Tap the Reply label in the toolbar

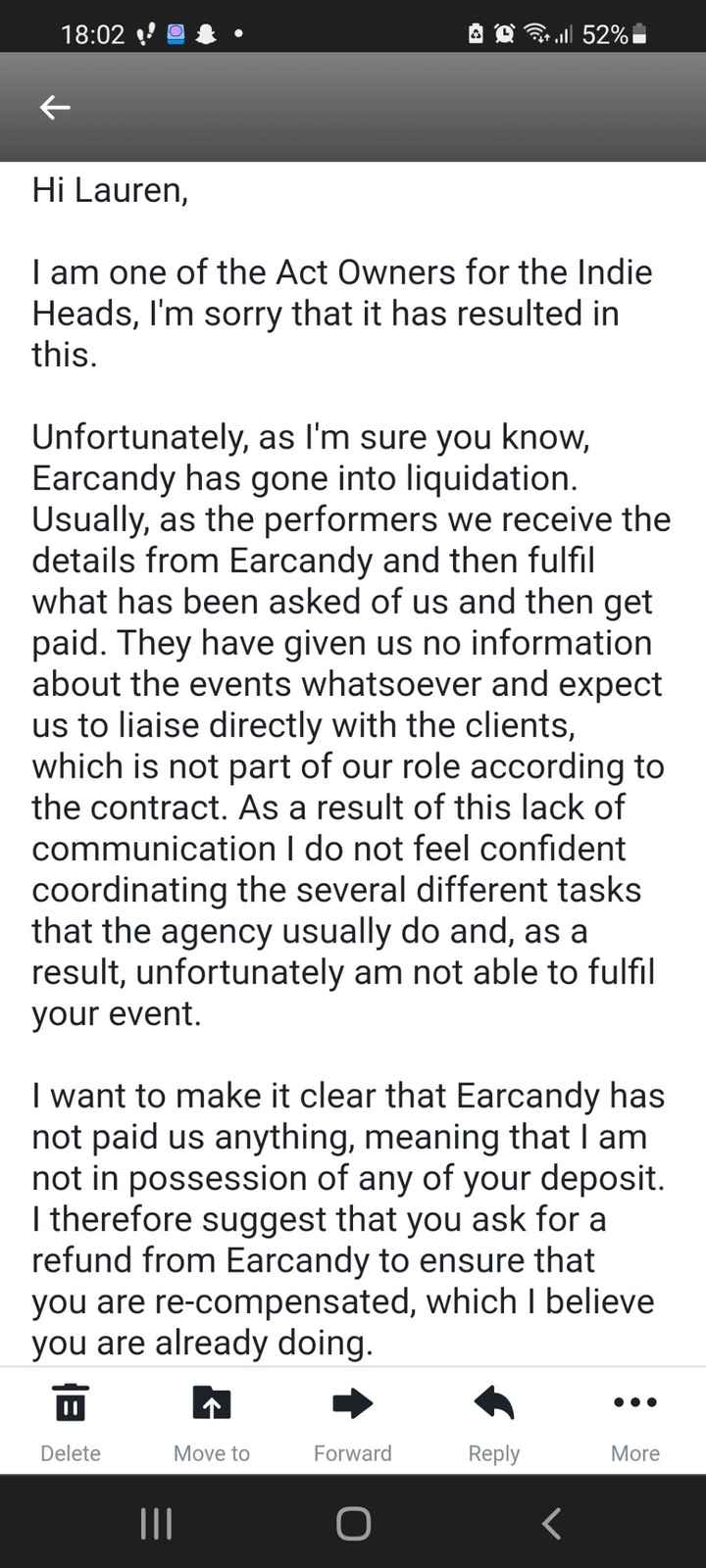coord(493,1453)
